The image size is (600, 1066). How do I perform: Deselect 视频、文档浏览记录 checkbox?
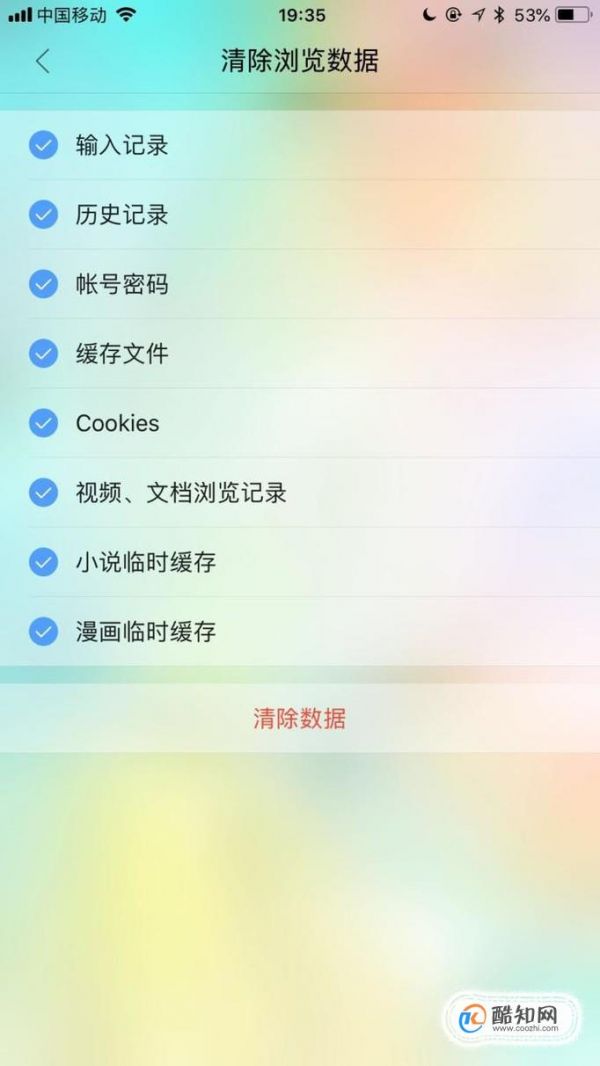43,493
